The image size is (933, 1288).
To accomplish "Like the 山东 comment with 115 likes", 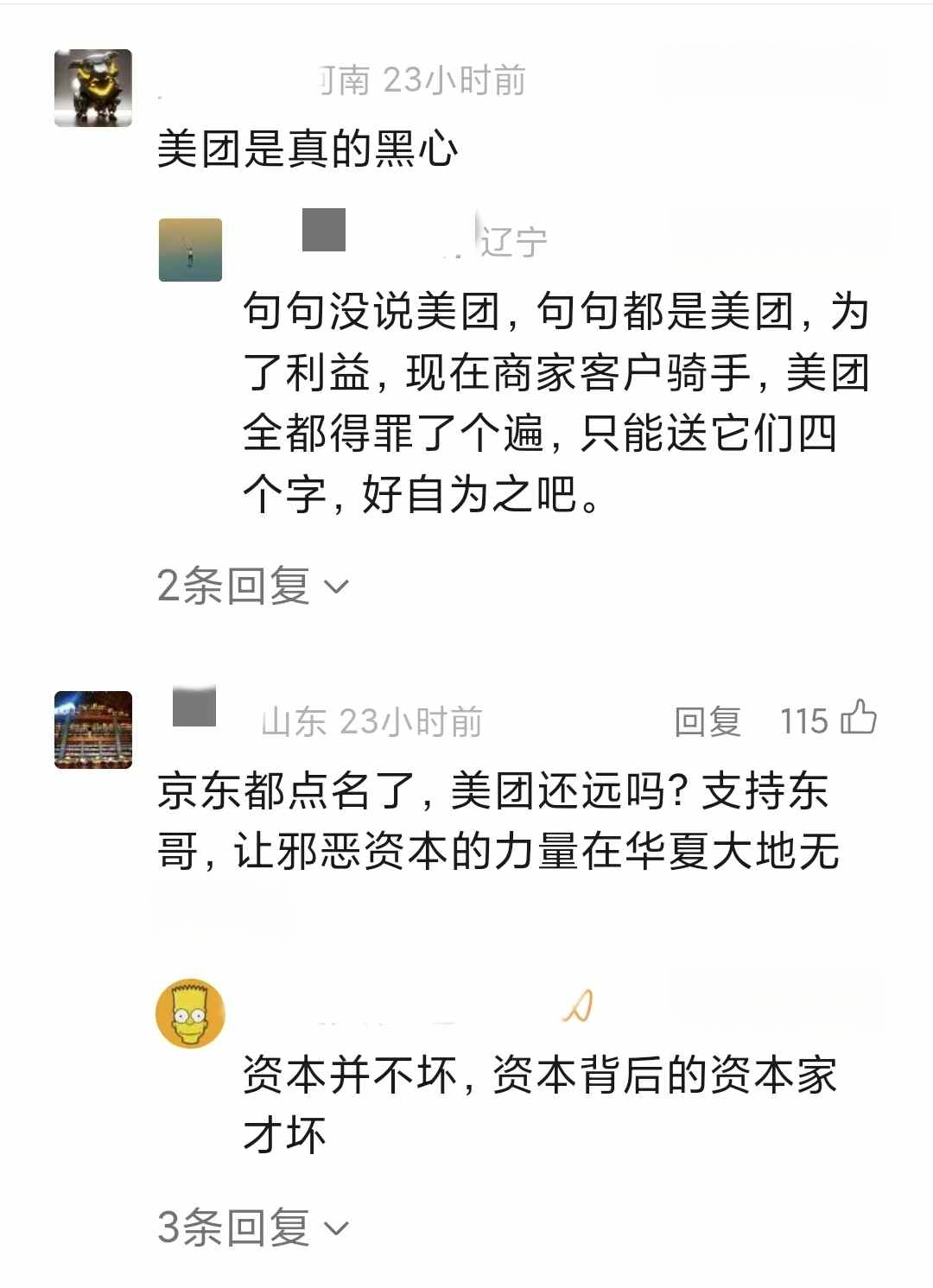I will pos(858,719).
